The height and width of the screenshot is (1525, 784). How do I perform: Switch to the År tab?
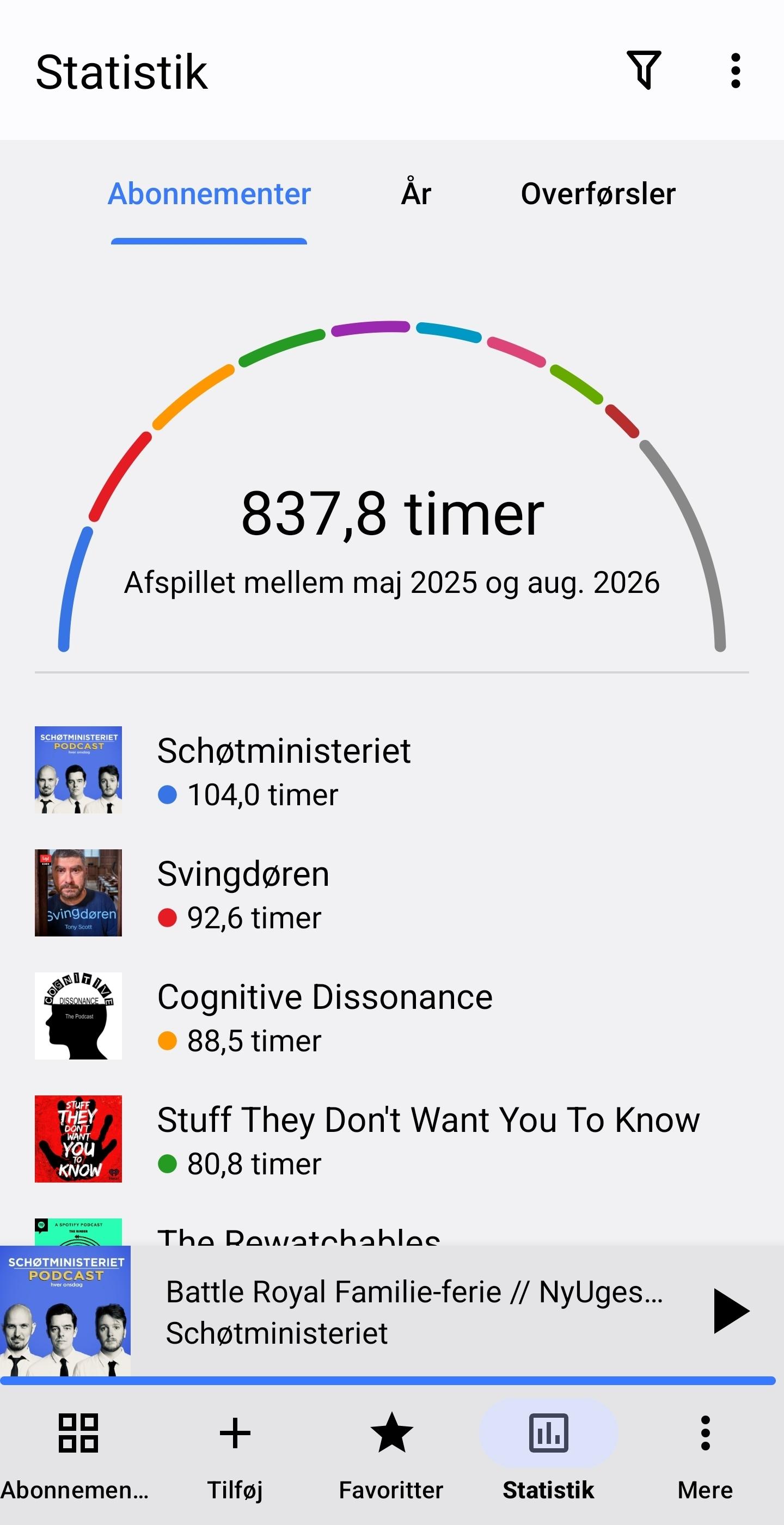pyautogui.click(x=416, y=194)
